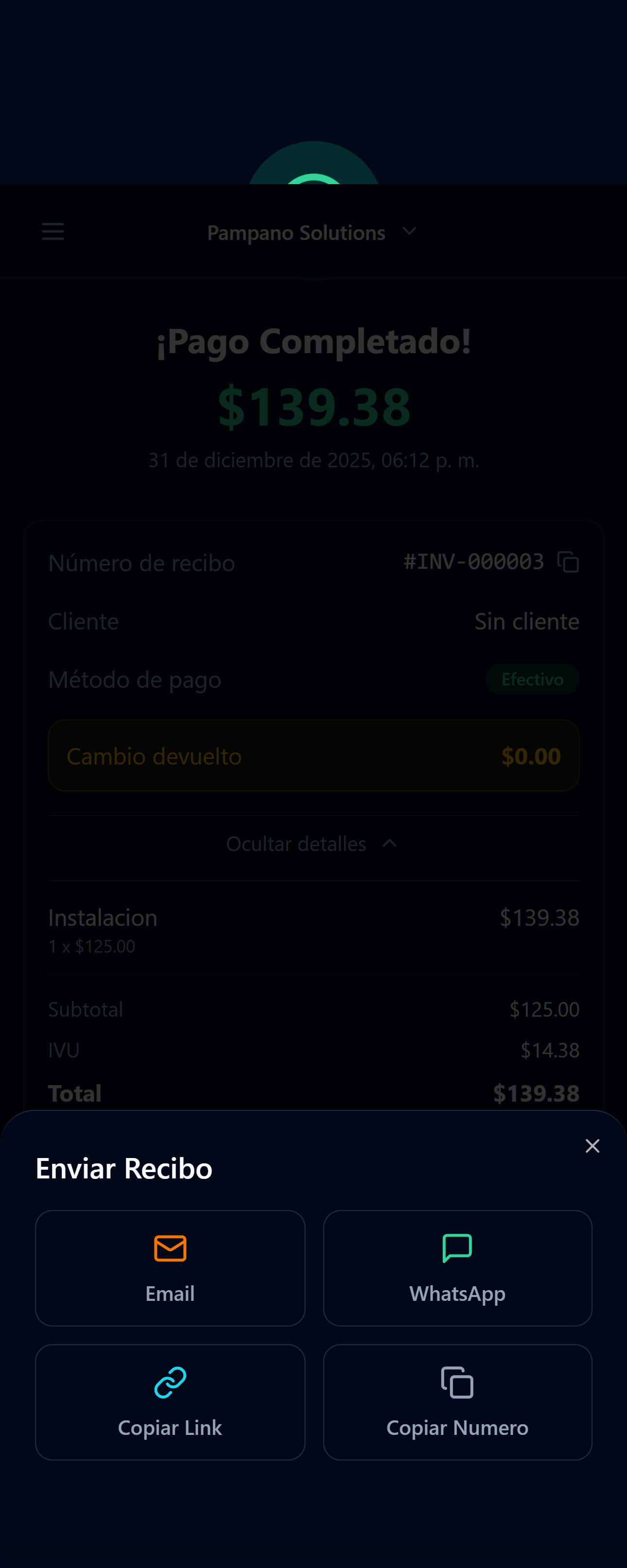Select the Email envelope icon
This screenshot has width=627, height=1568.
pos(170,1249)
